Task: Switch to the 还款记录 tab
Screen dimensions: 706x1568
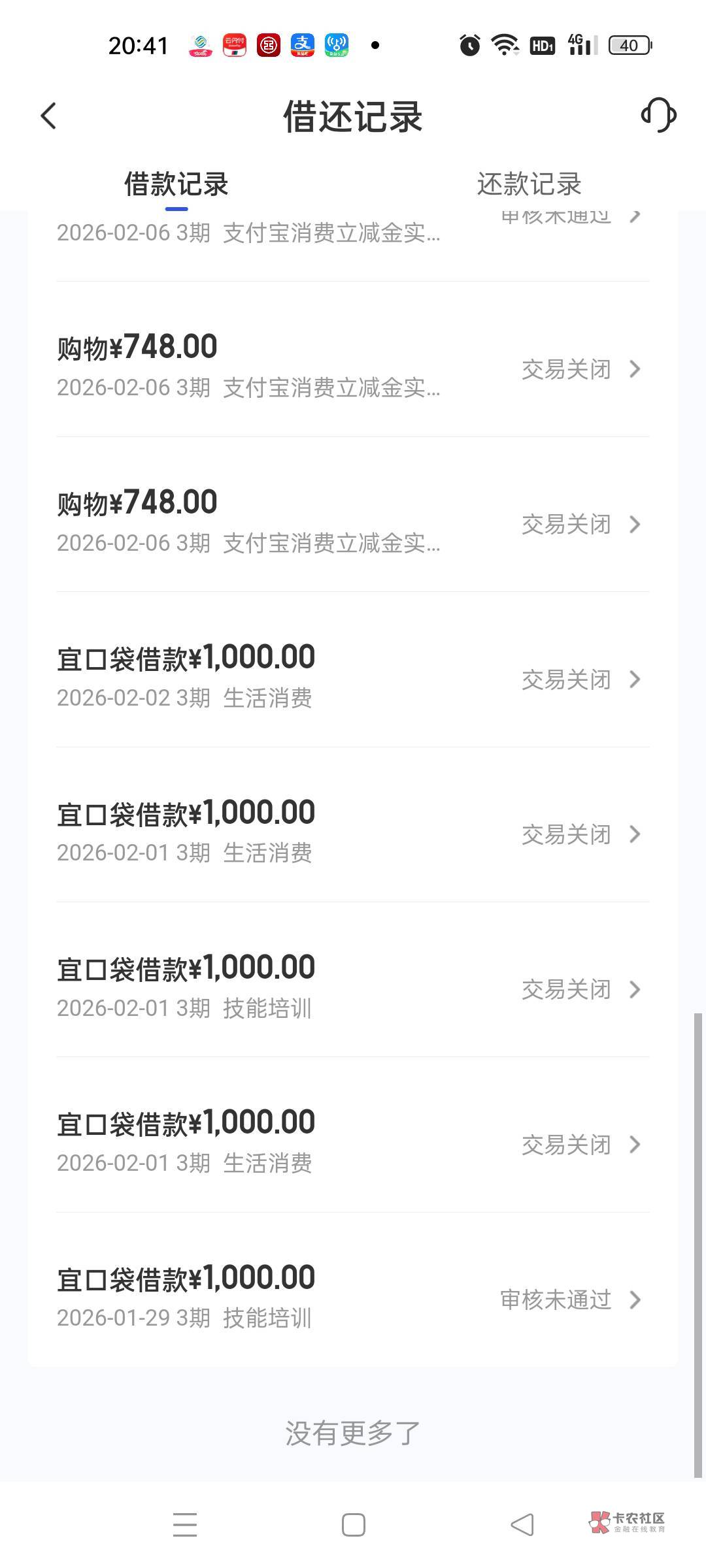Action: [x=529, y=184]
